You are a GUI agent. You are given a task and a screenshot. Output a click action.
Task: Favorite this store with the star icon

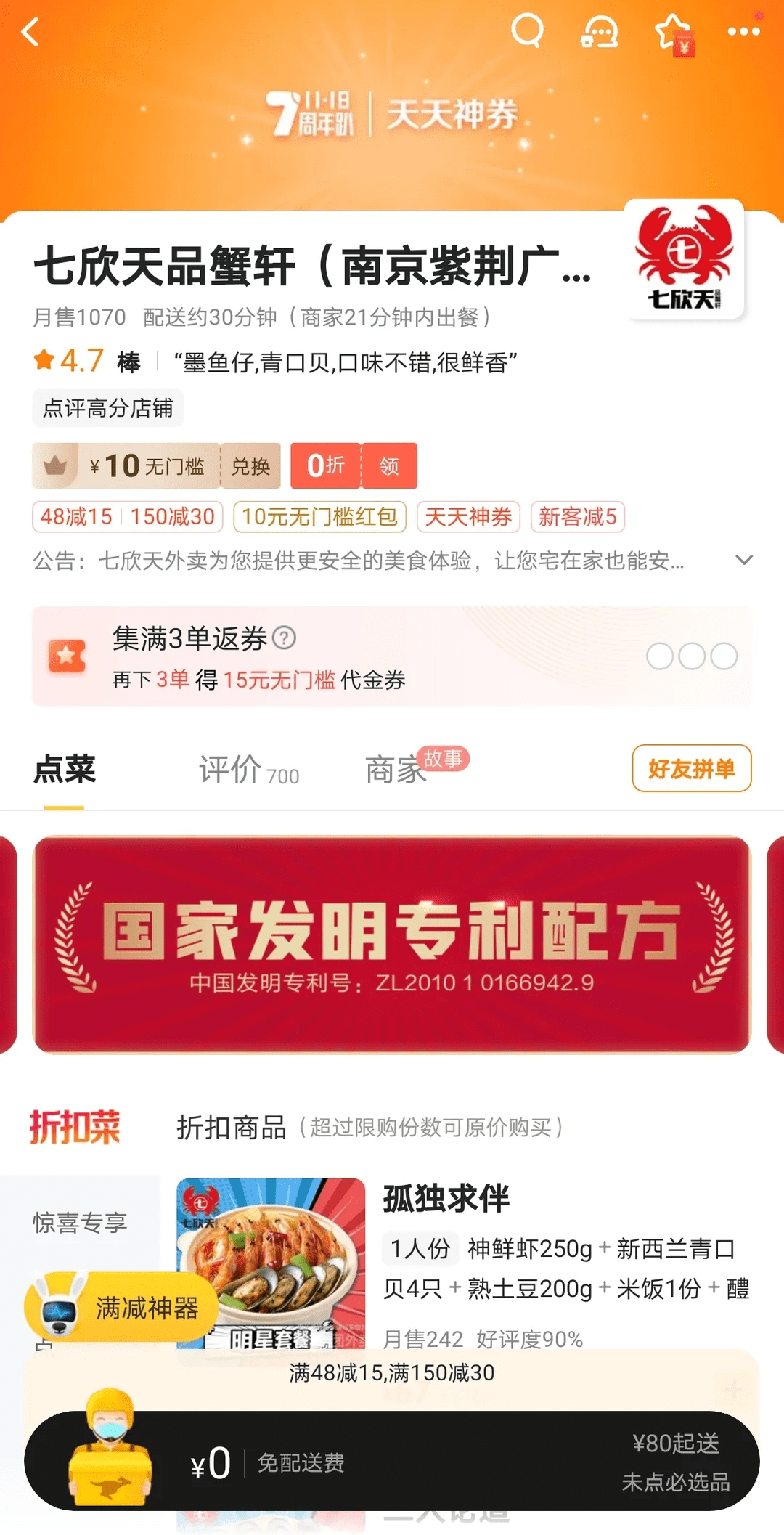[x=673, y=31]
